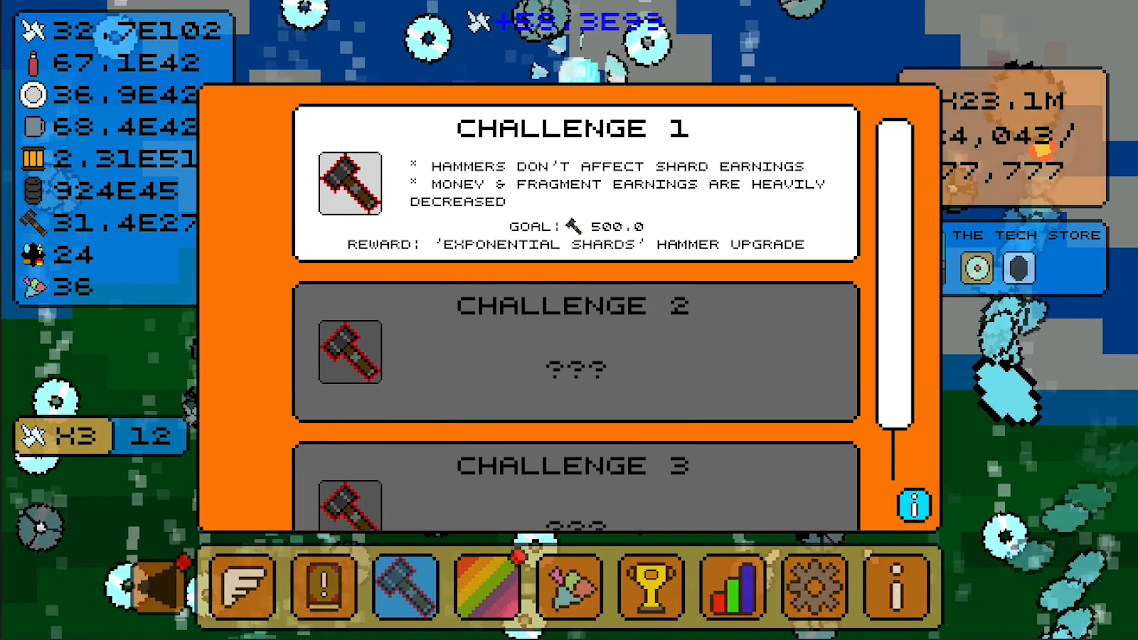Tap the challenge list scrollbar
Viewport: 1138px width, 640px height.
[x=894, y=272]
